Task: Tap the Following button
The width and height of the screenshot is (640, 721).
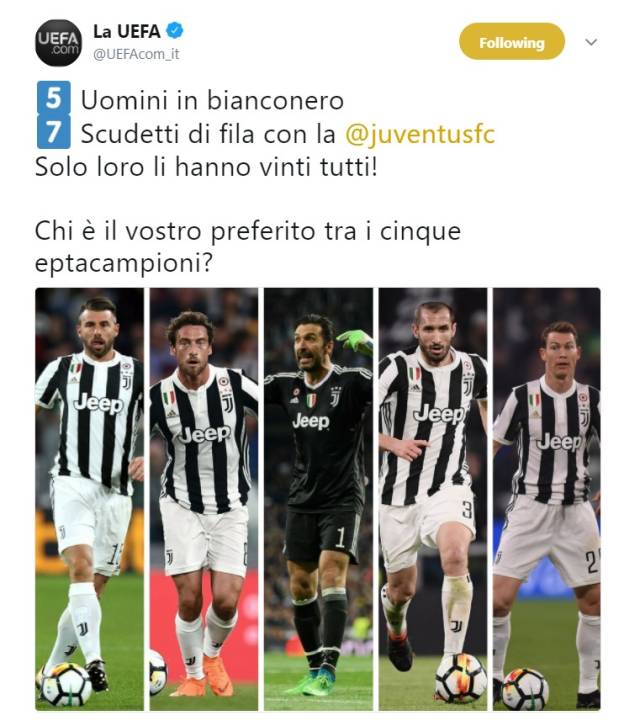Action: [511, 43]
